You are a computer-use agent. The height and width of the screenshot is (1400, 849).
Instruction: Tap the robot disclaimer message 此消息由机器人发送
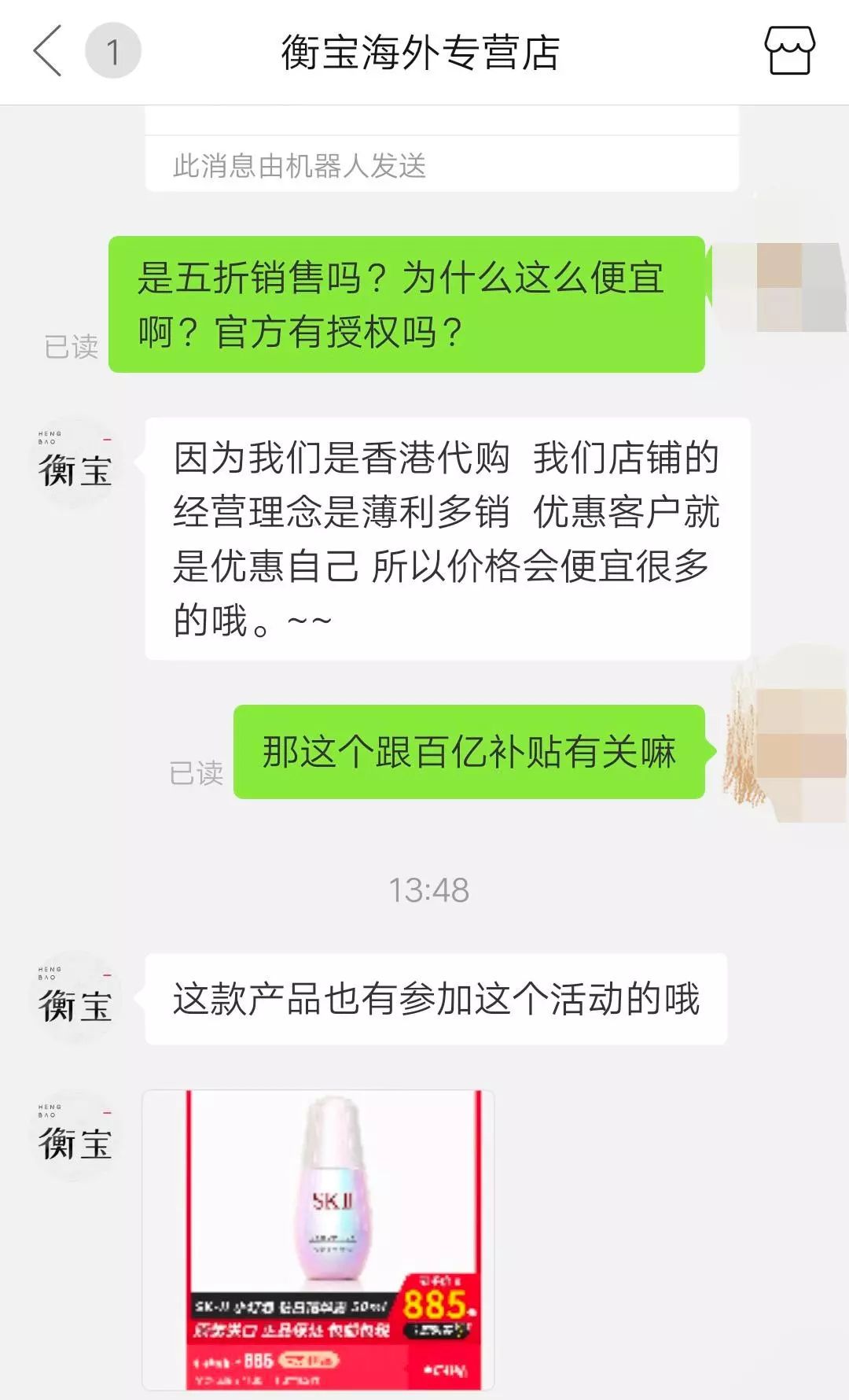(x=299, y=164)
